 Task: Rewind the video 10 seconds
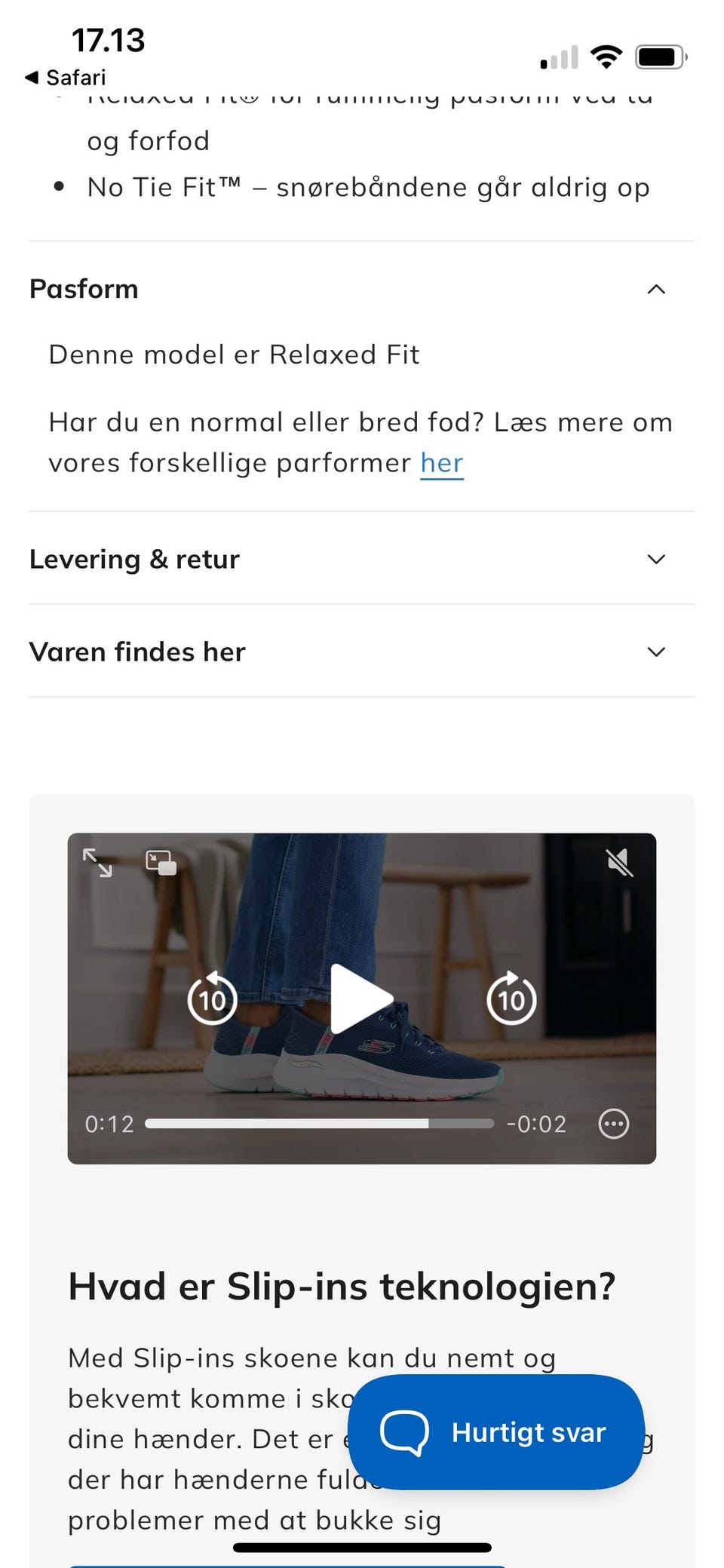212,999
